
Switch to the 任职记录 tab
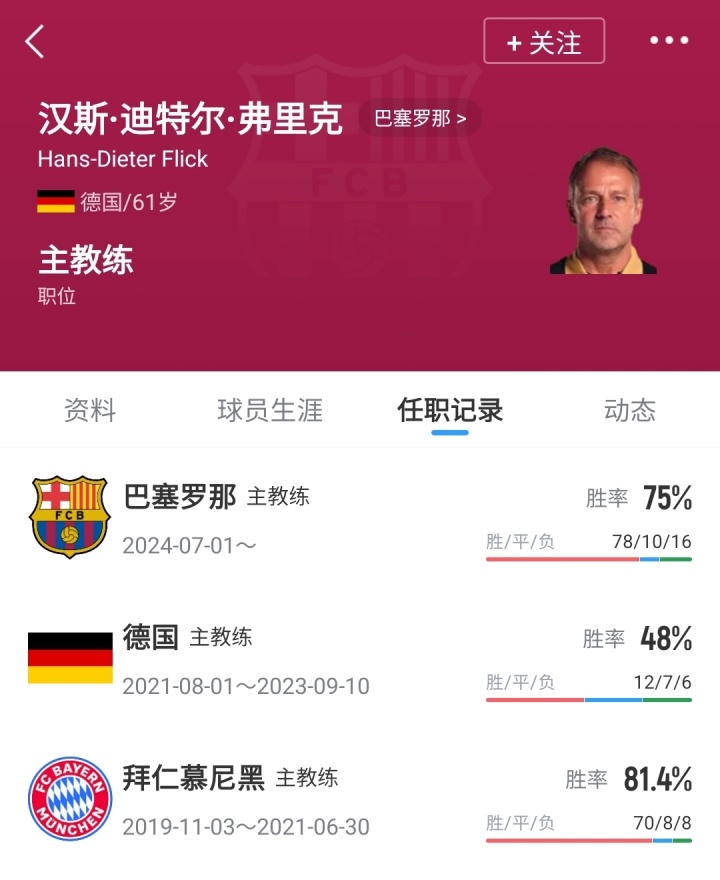click(449, 410)
